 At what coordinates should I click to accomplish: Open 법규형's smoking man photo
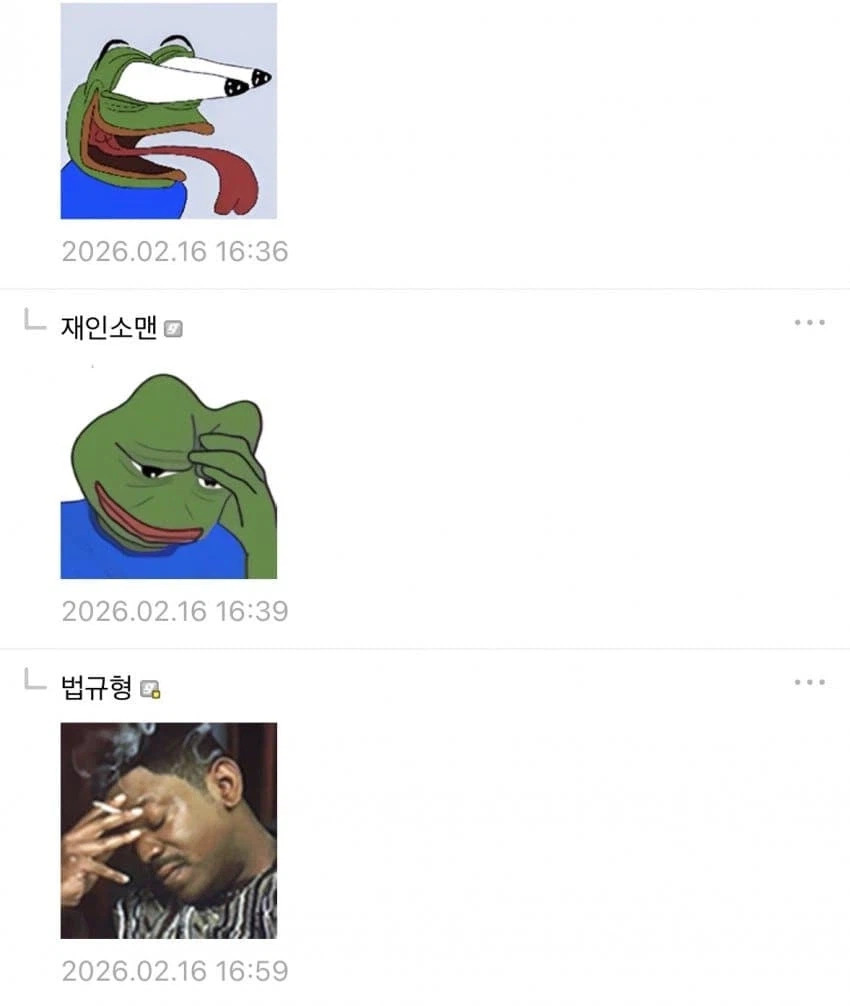click(x=166, y=831)
